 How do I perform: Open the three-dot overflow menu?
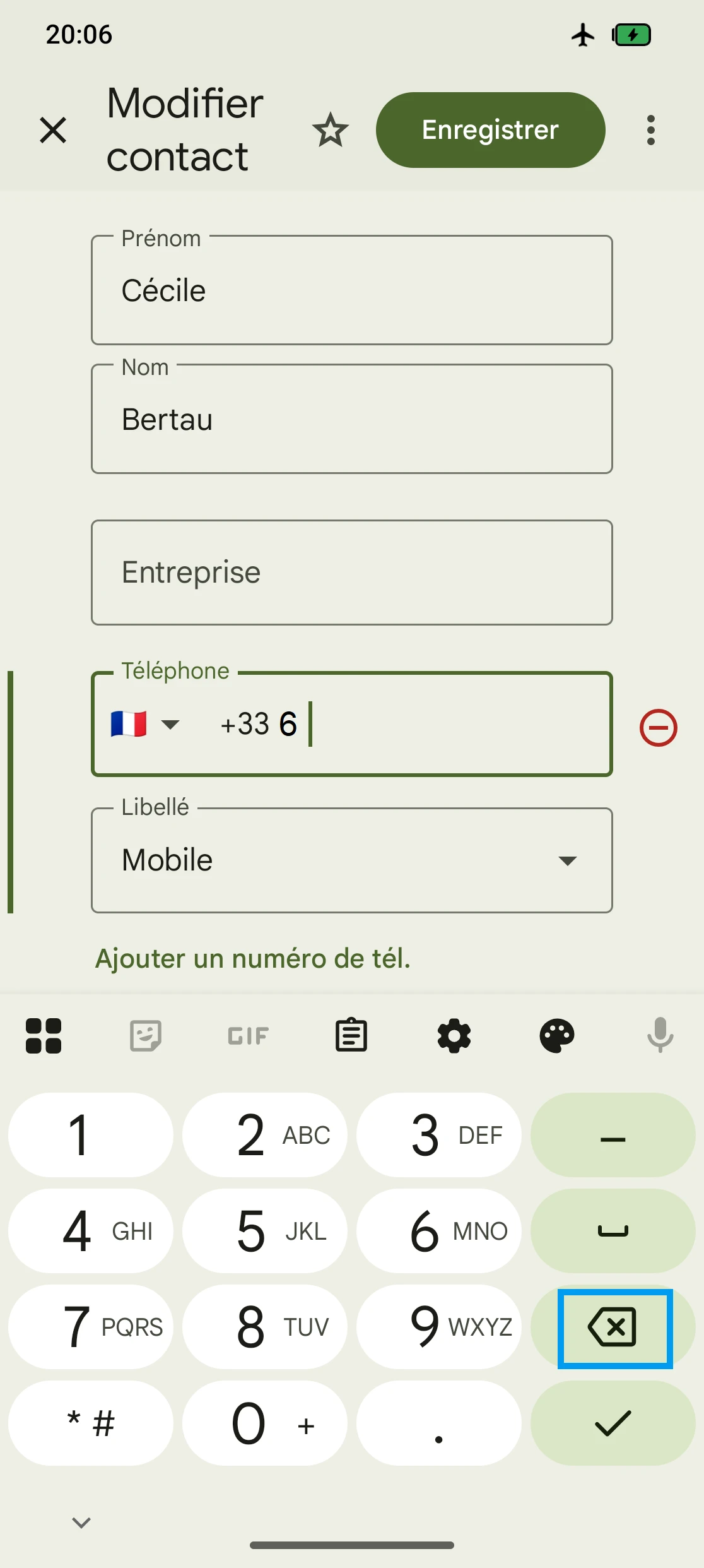650,131
